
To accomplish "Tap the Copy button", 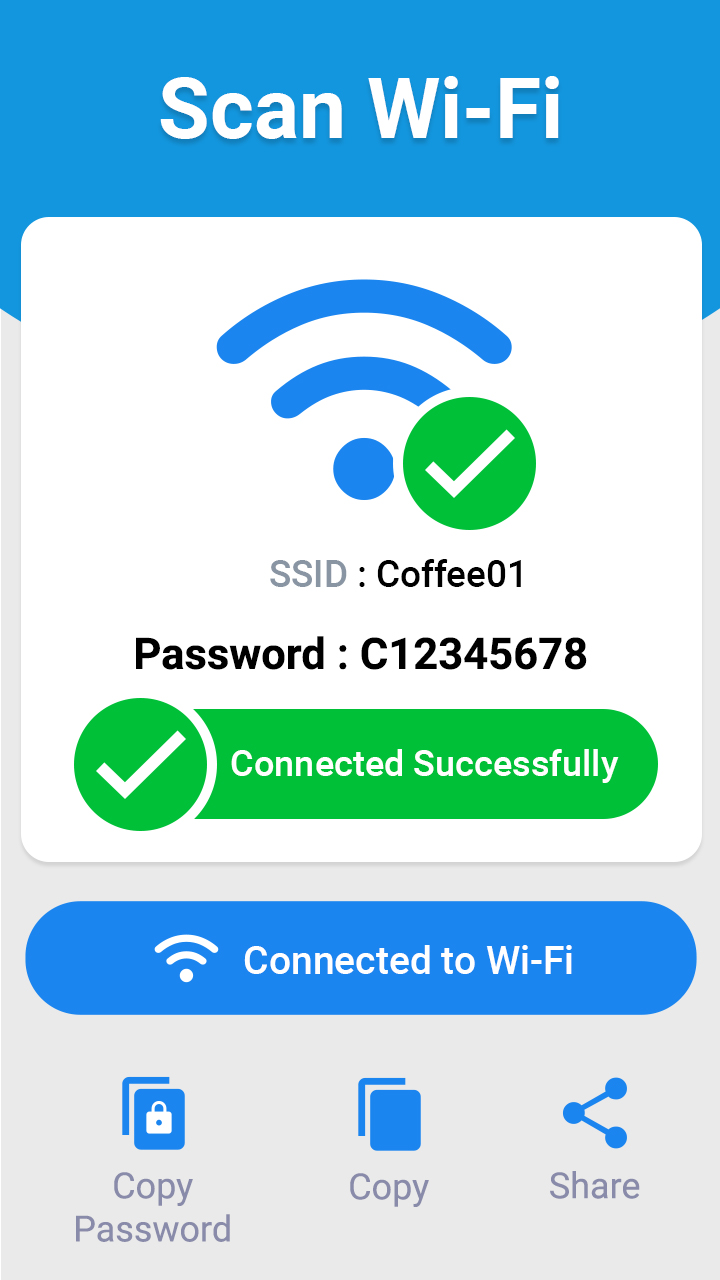I will click(389, 1141).
